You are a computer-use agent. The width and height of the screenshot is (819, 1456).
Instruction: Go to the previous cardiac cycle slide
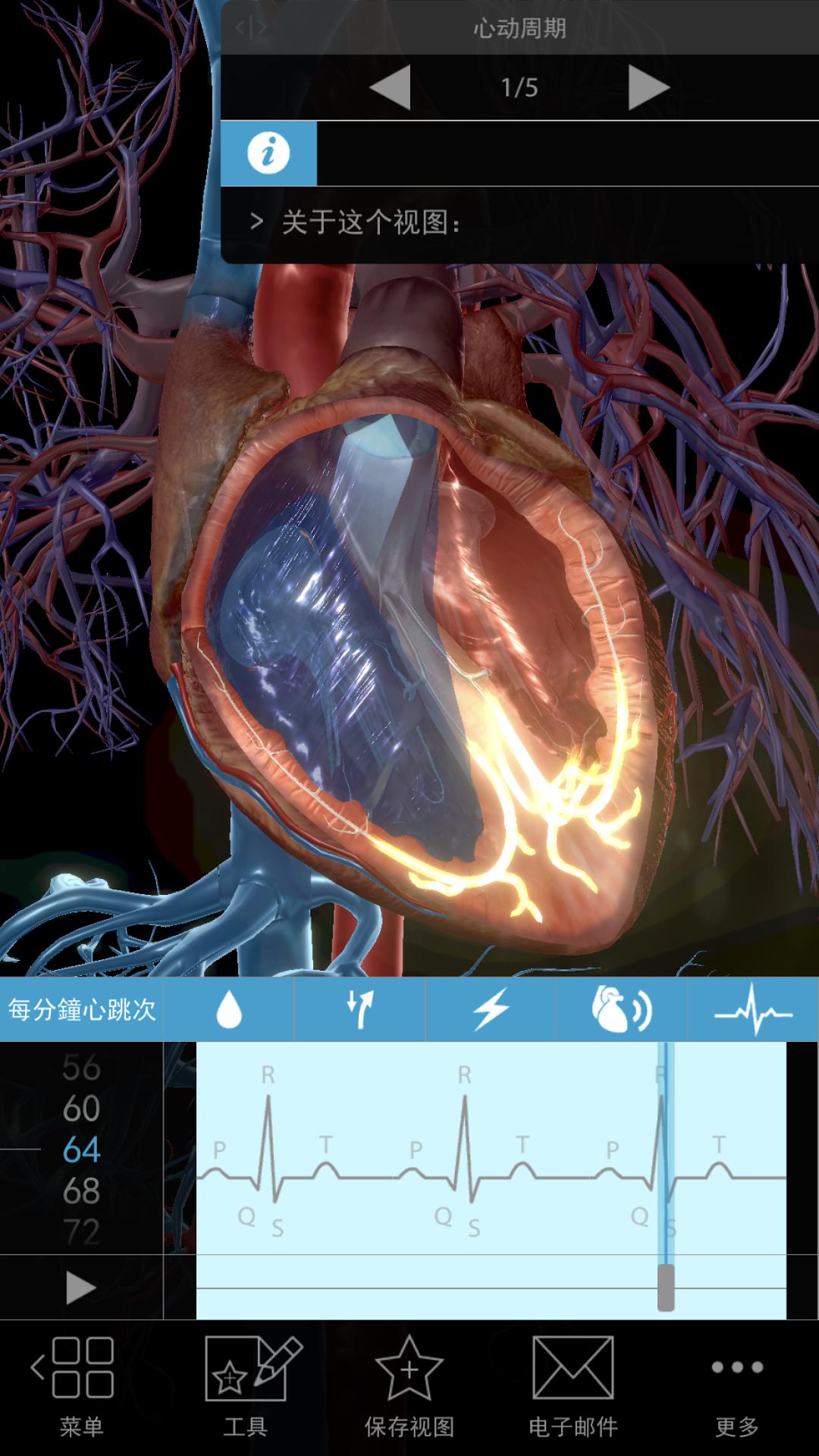tap(390, 87)
